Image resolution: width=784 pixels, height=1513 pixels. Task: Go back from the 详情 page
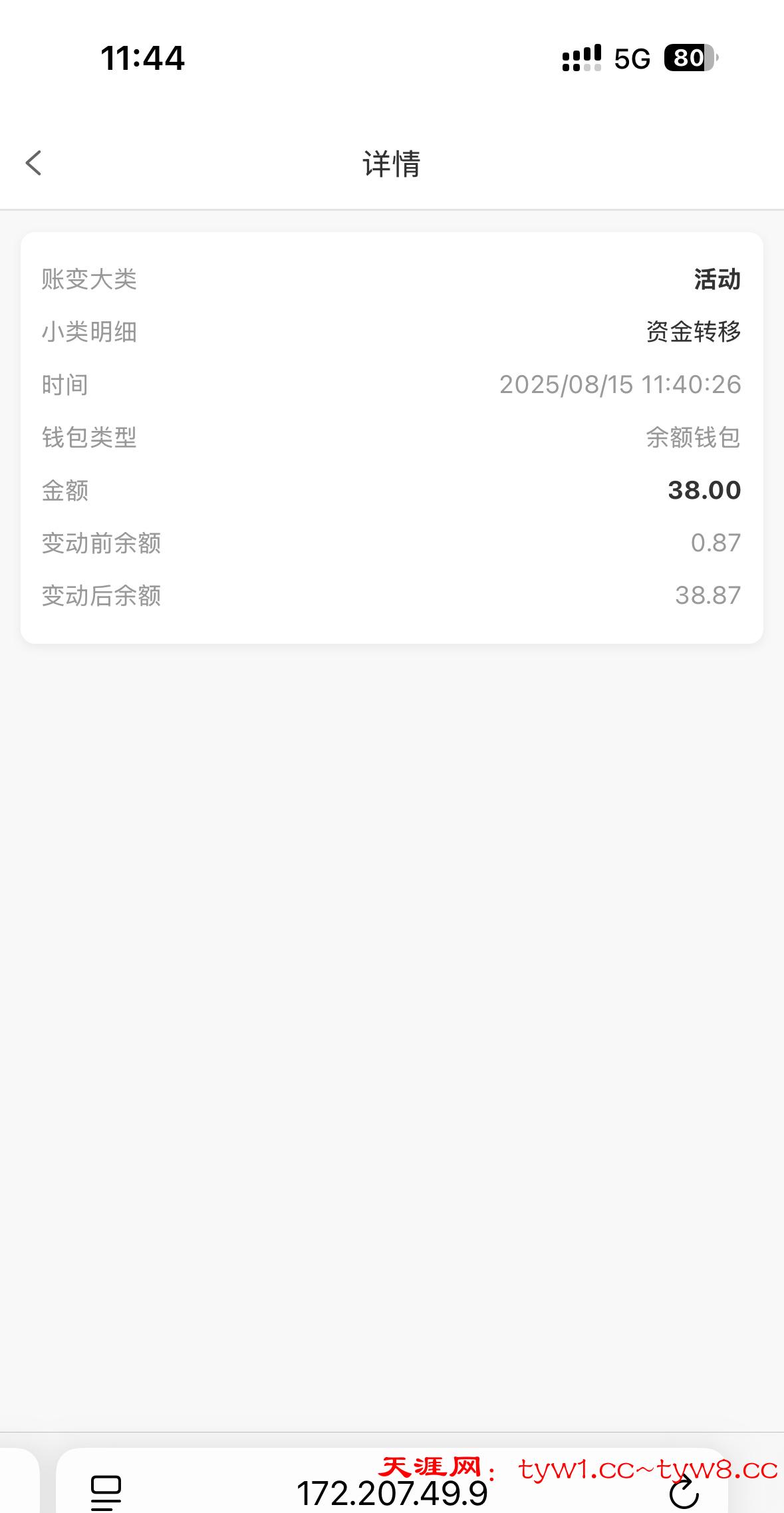(33, 163)
